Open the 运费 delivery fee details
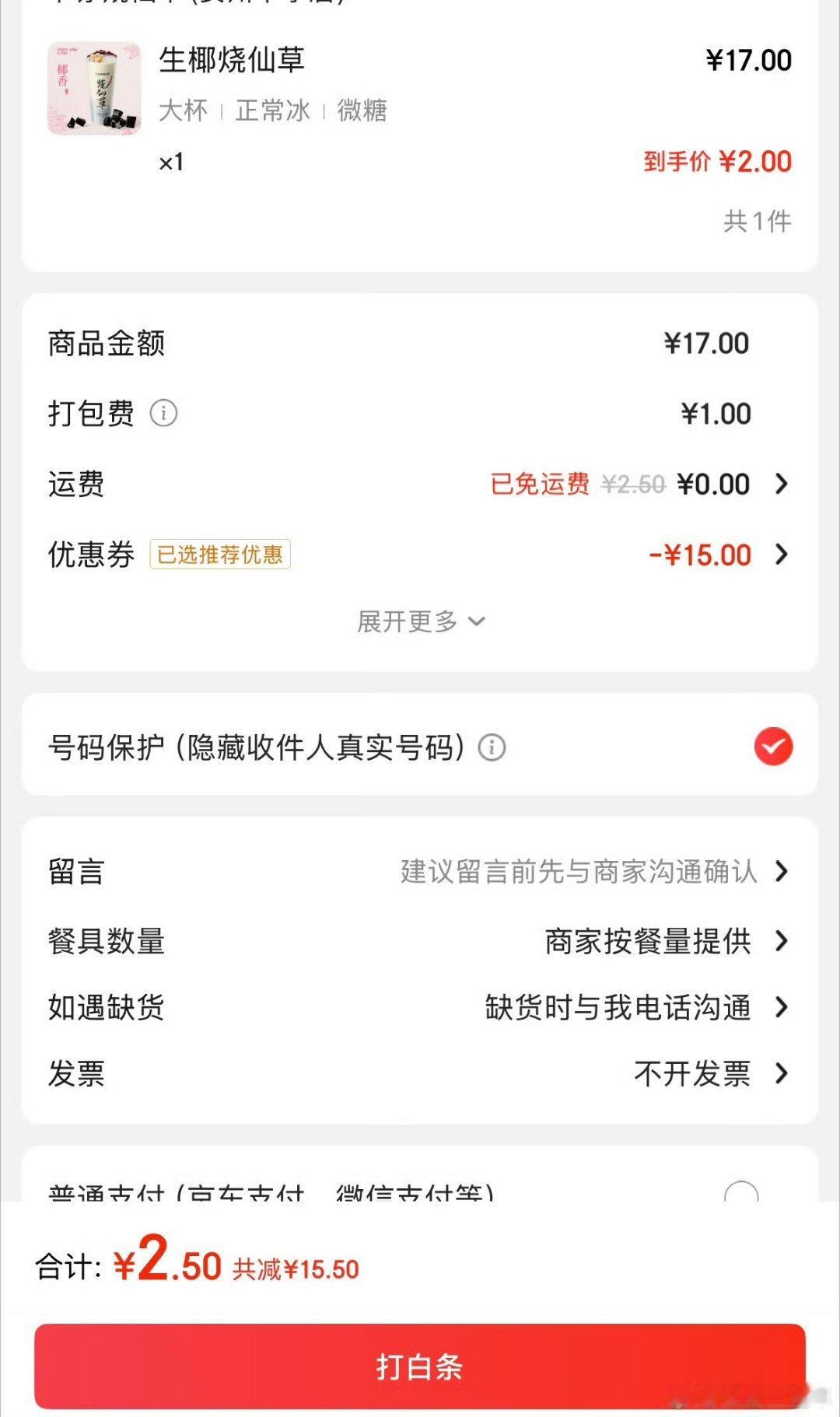The image size is (840, 1417). (420, 485)
